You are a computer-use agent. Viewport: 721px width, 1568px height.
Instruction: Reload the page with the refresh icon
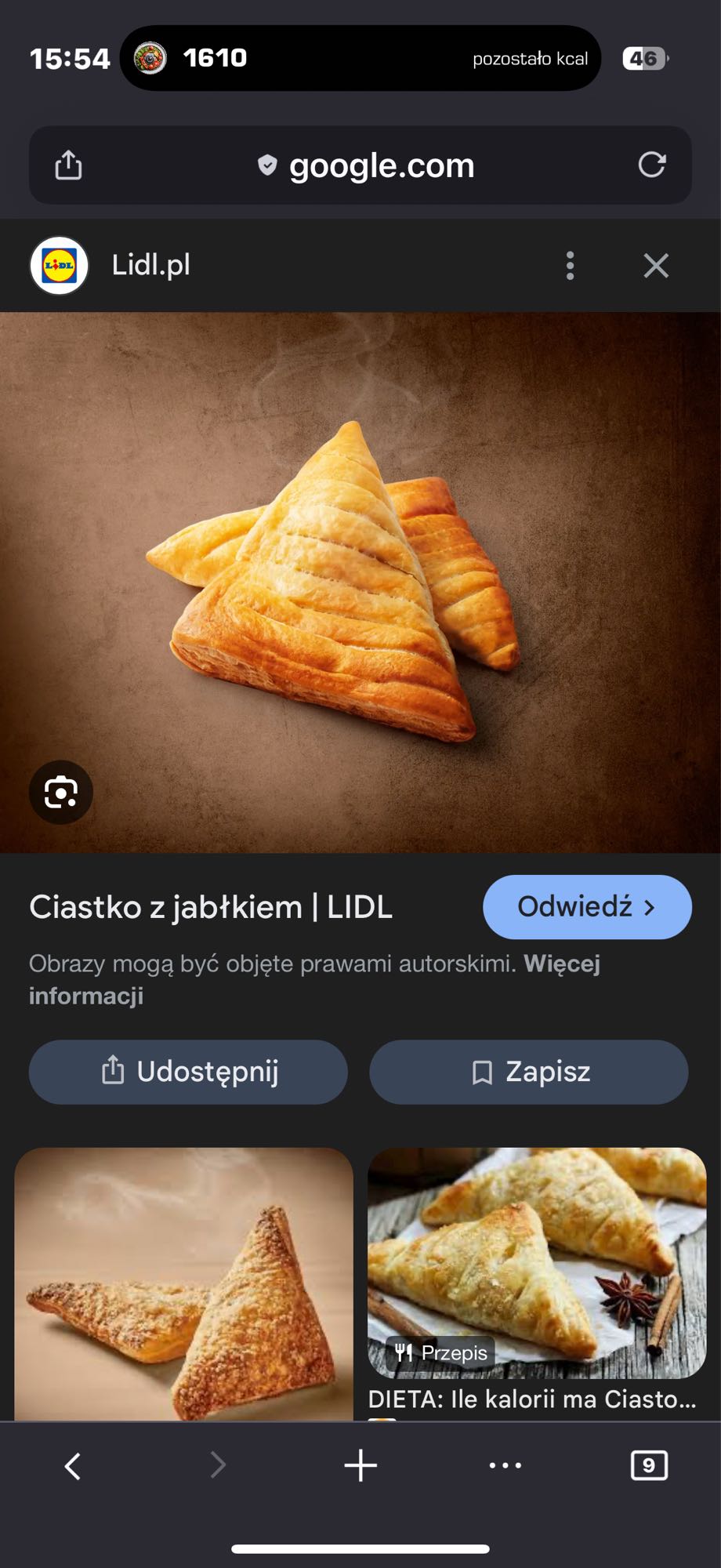pos(653,165)
